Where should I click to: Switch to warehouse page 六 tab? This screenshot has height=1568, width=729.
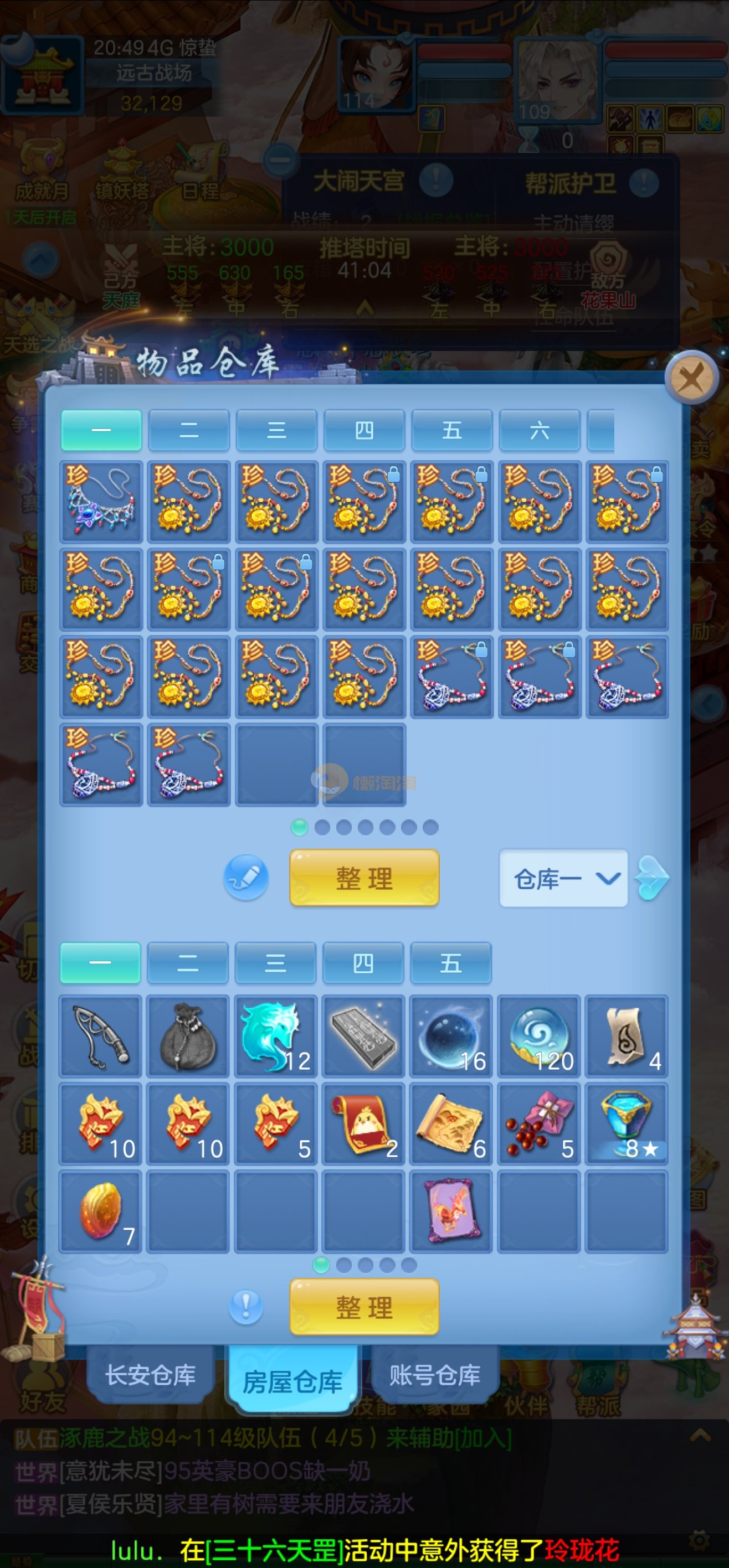coord(539,430)
